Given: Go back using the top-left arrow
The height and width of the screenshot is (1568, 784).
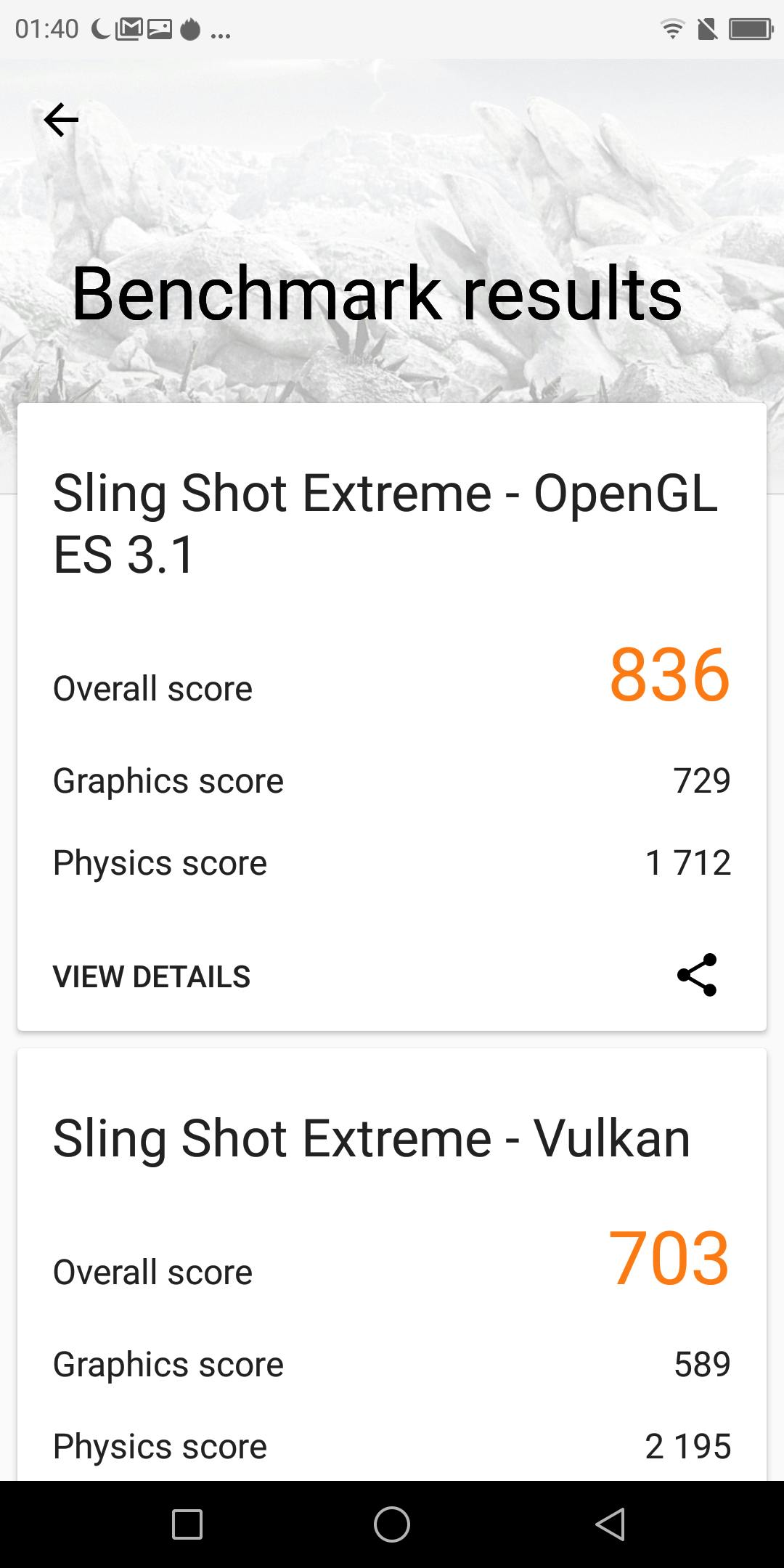Looking at the screenshot, I should (x=61, y=120).
